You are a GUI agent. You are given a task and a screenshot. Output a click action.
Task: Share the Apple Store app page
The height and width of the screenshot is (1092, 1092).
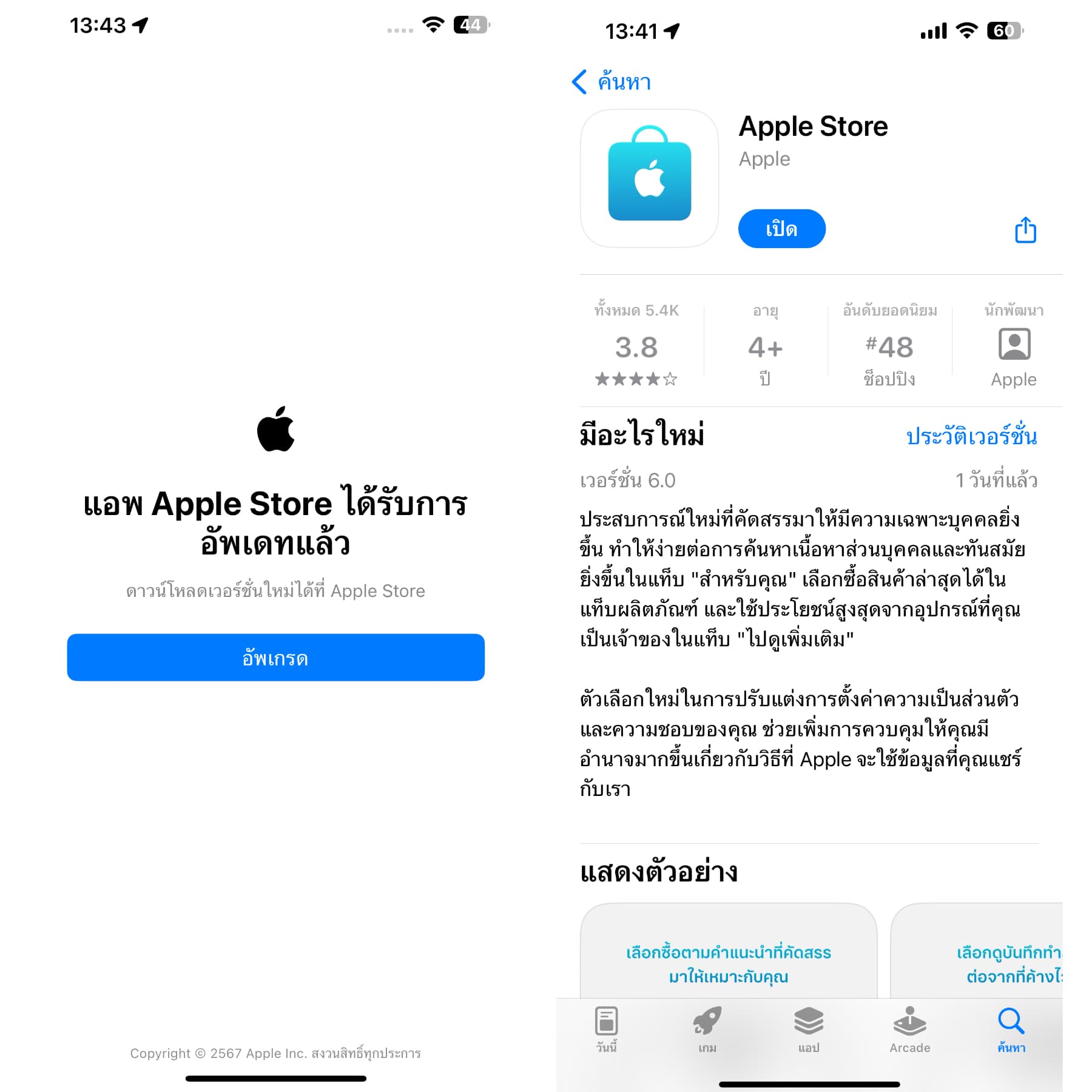1025,230
